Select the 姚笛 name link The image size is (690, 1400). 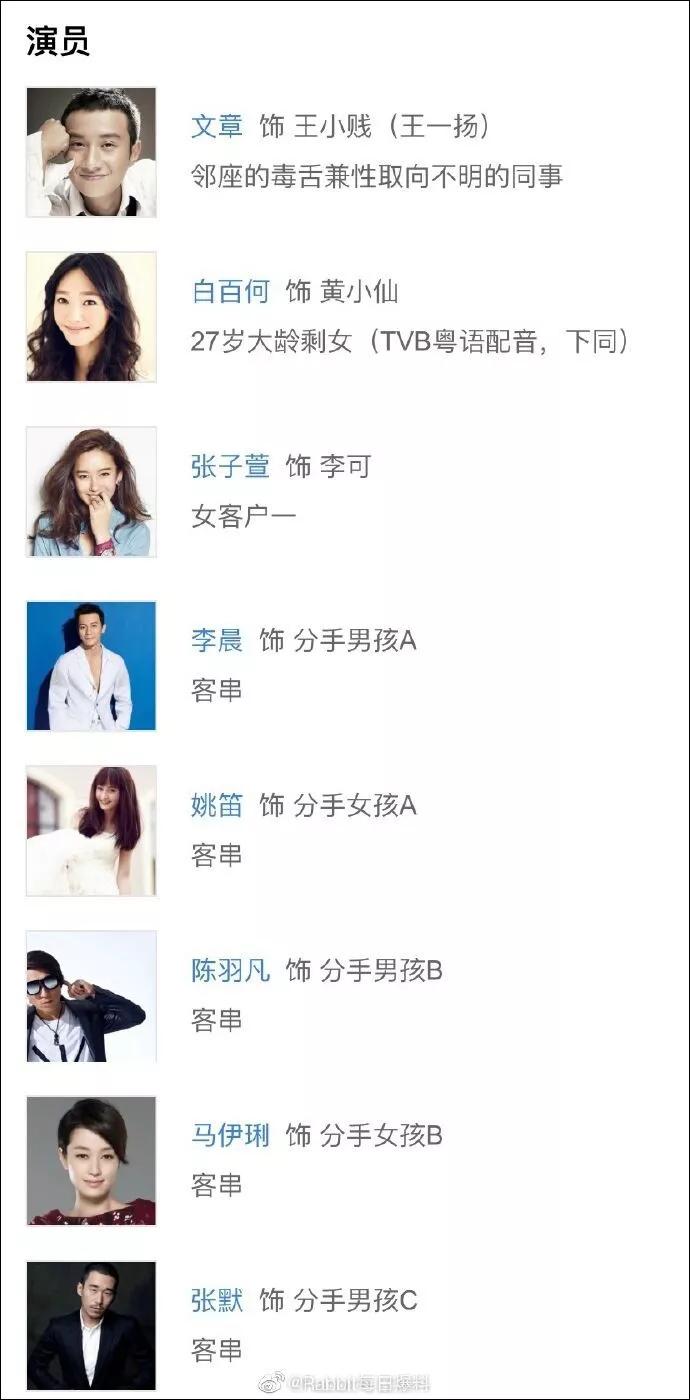217,805
